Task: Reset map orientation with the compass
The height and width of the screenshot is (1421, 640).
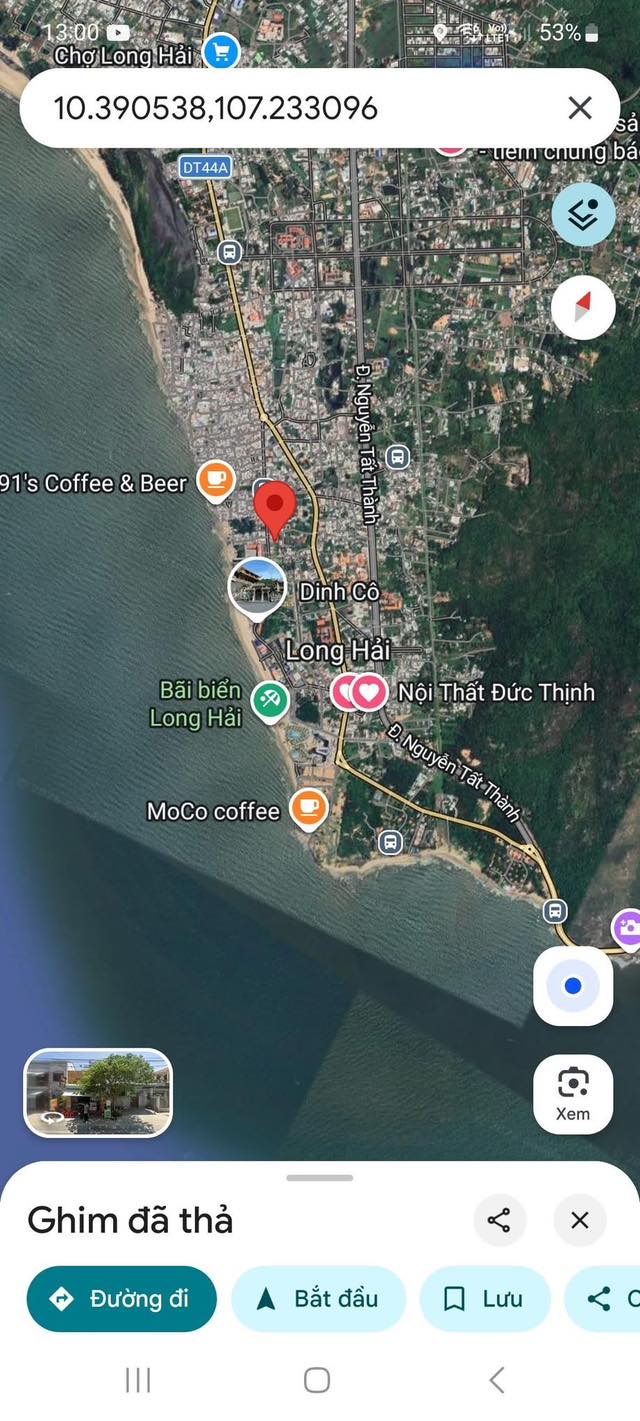Action: tap(584, 307)
